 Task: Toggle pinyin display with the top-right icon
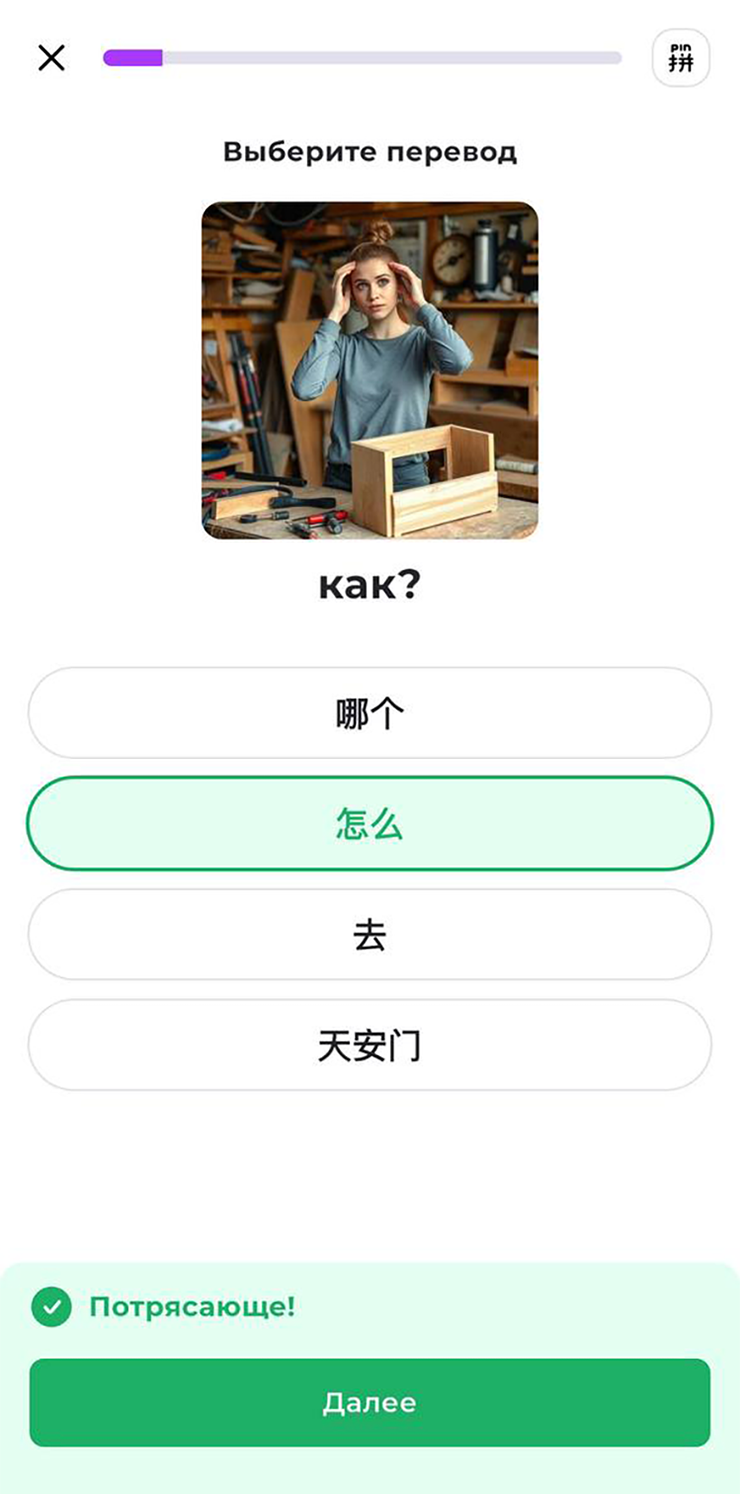coord(680,58)
